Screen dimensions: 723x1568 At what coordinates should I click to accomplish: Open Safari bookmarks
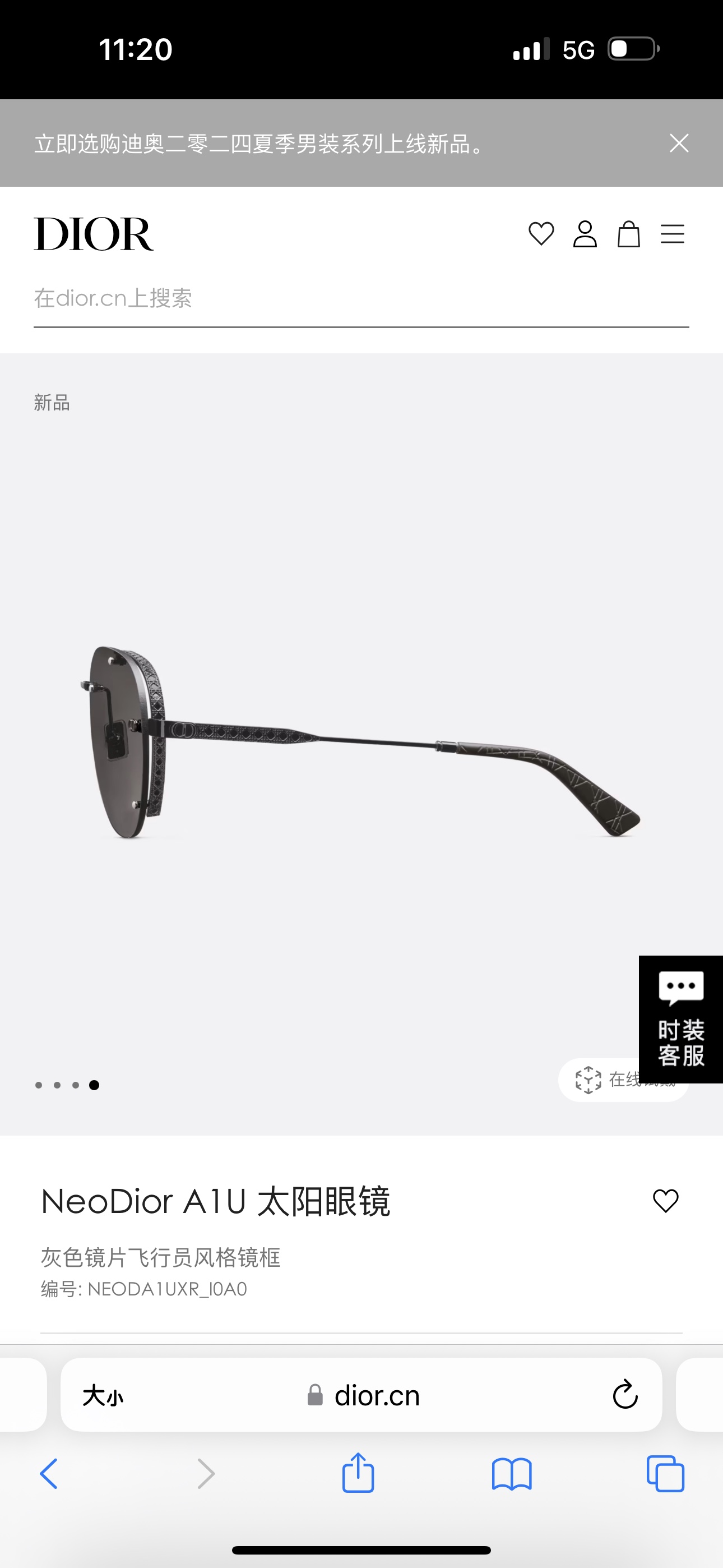click(512, 1474)
